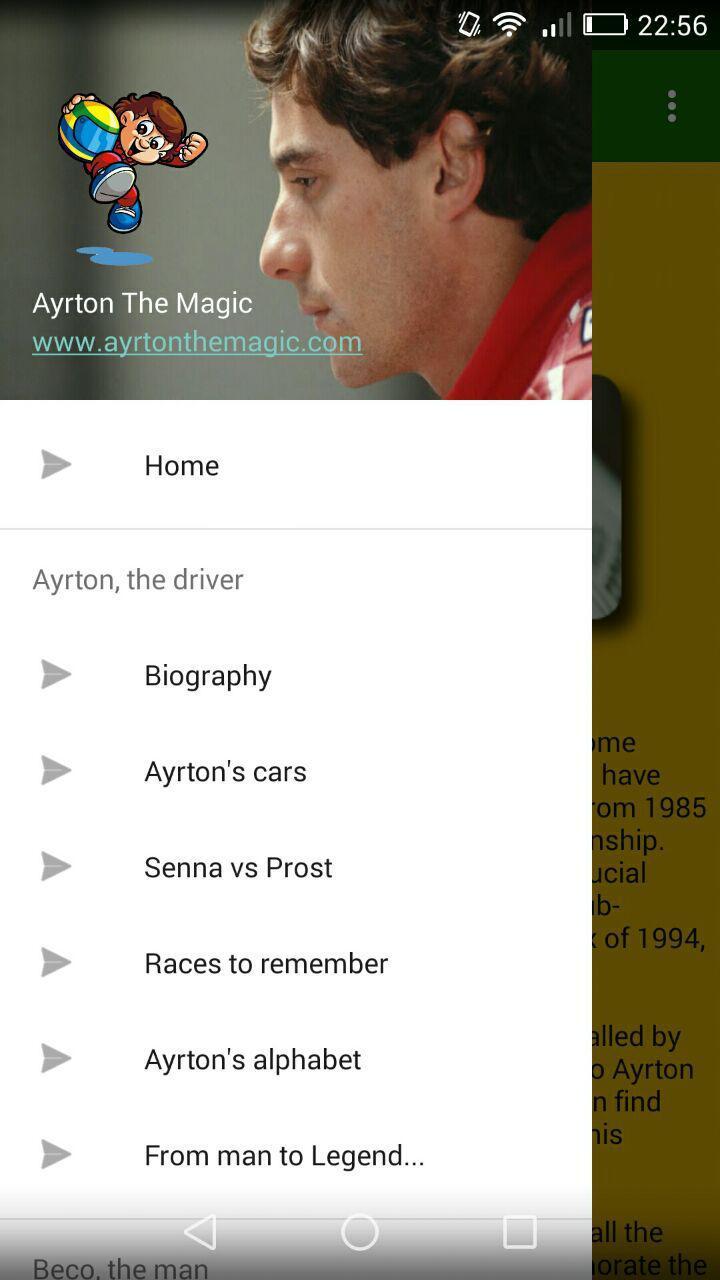Viewport: 720px width, 1280px height.
Task: Select the Ayrton's cars entry
Action: click(x=224, y=770)
